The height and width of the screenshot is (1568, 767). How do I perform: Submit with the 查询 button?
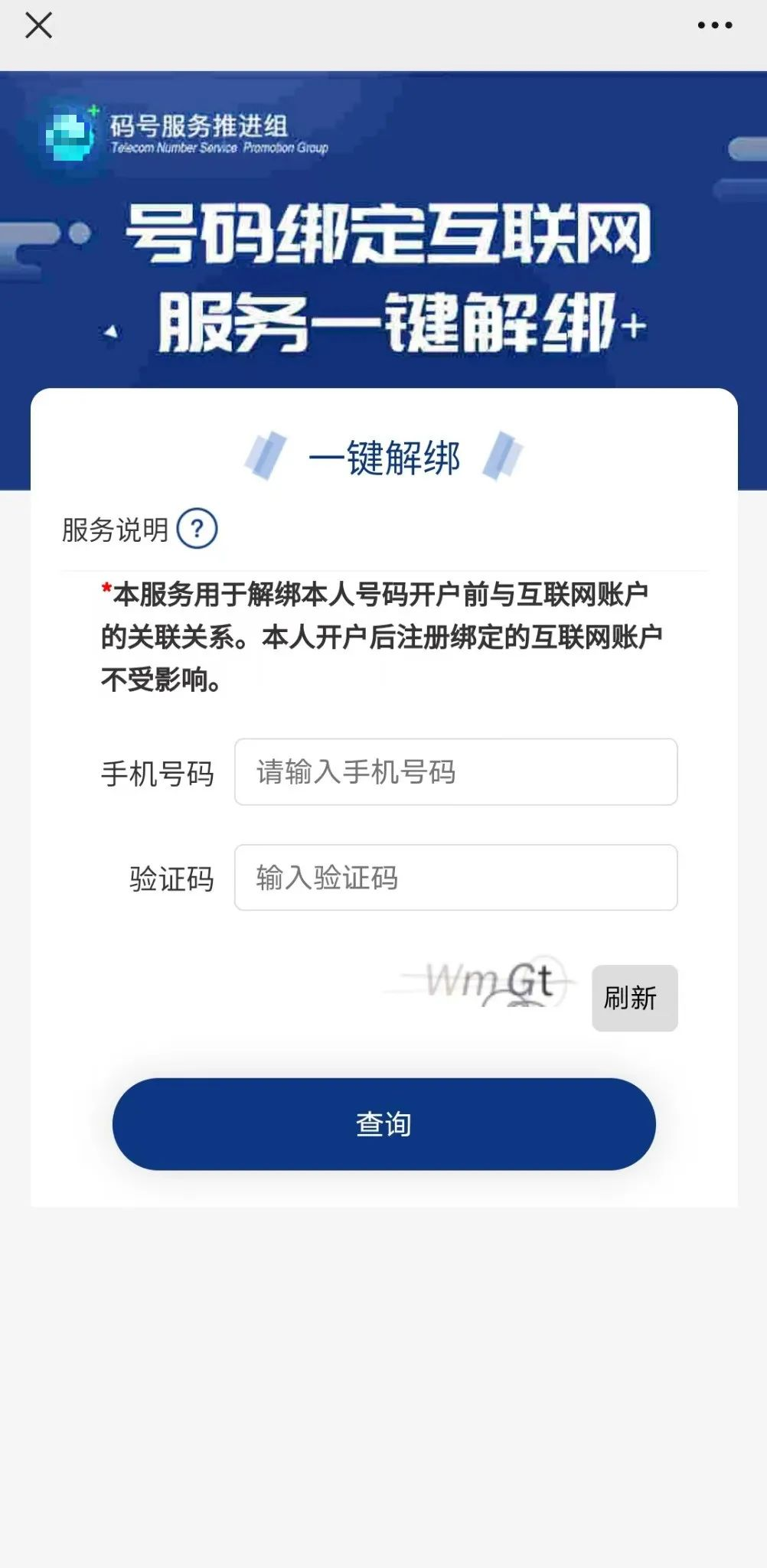[383, 1123]
